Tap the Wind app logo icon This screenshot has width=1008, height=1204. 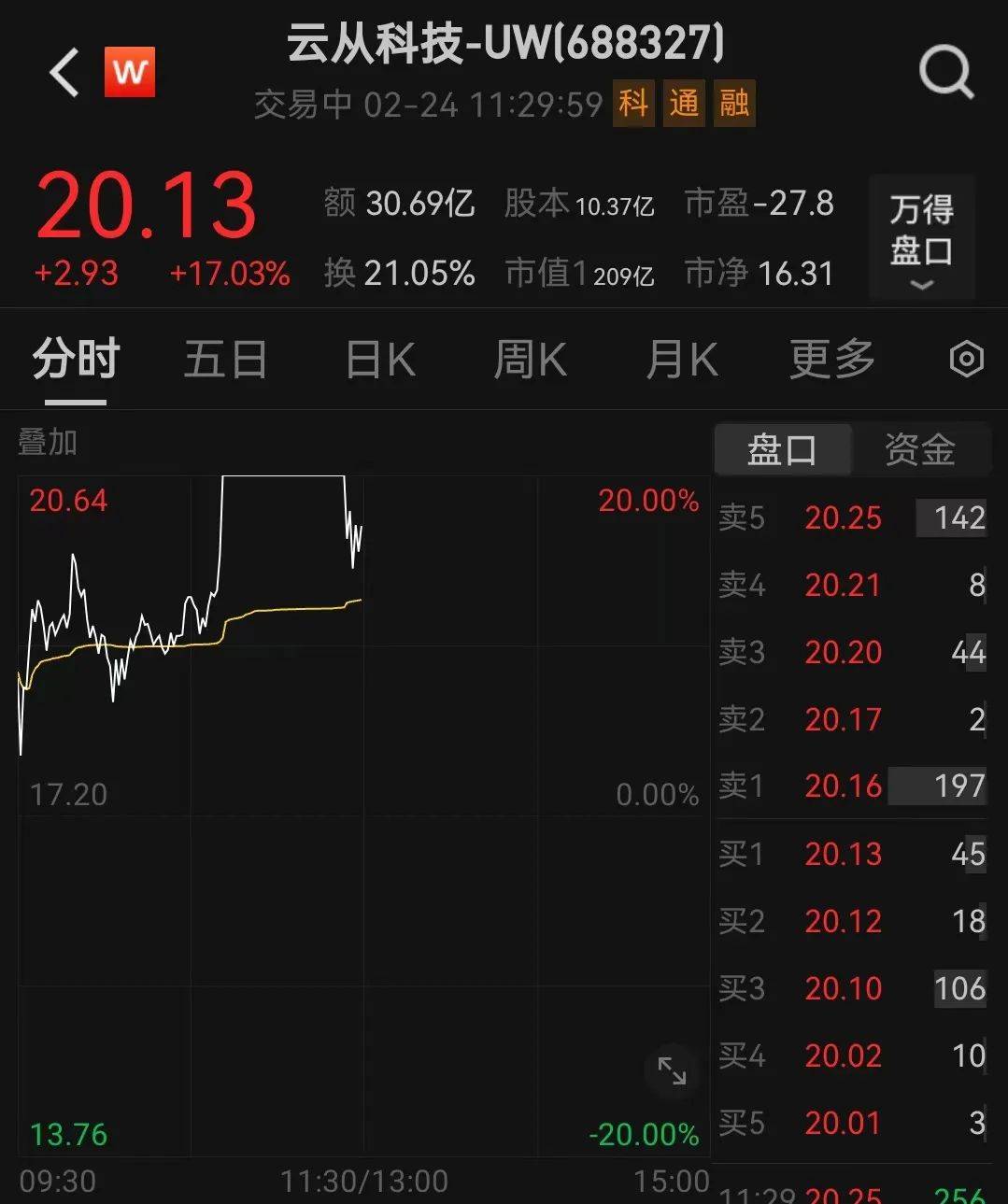(130, 72)
